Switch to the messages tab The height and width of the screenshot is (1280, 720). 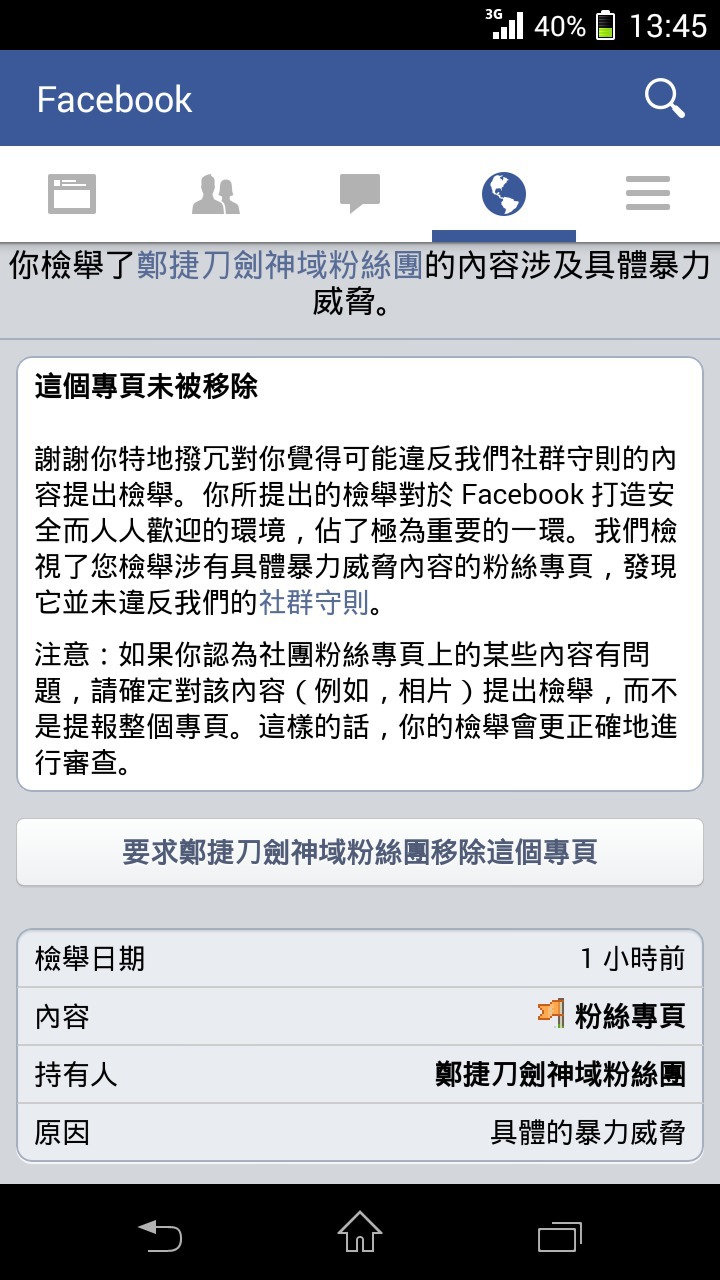(360, 194)
